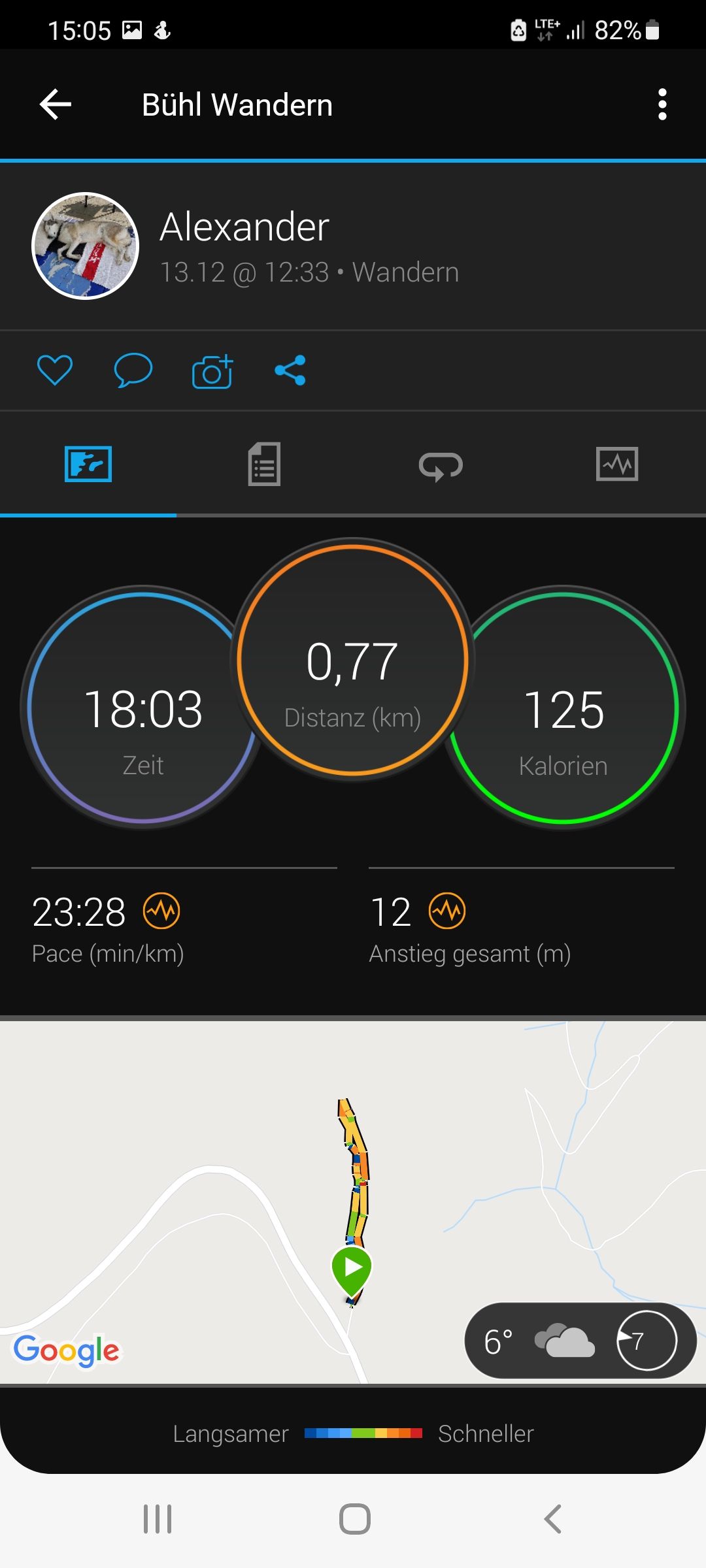Add a photo with the camera icon
706x1568 pixels.
pos(212,372)
